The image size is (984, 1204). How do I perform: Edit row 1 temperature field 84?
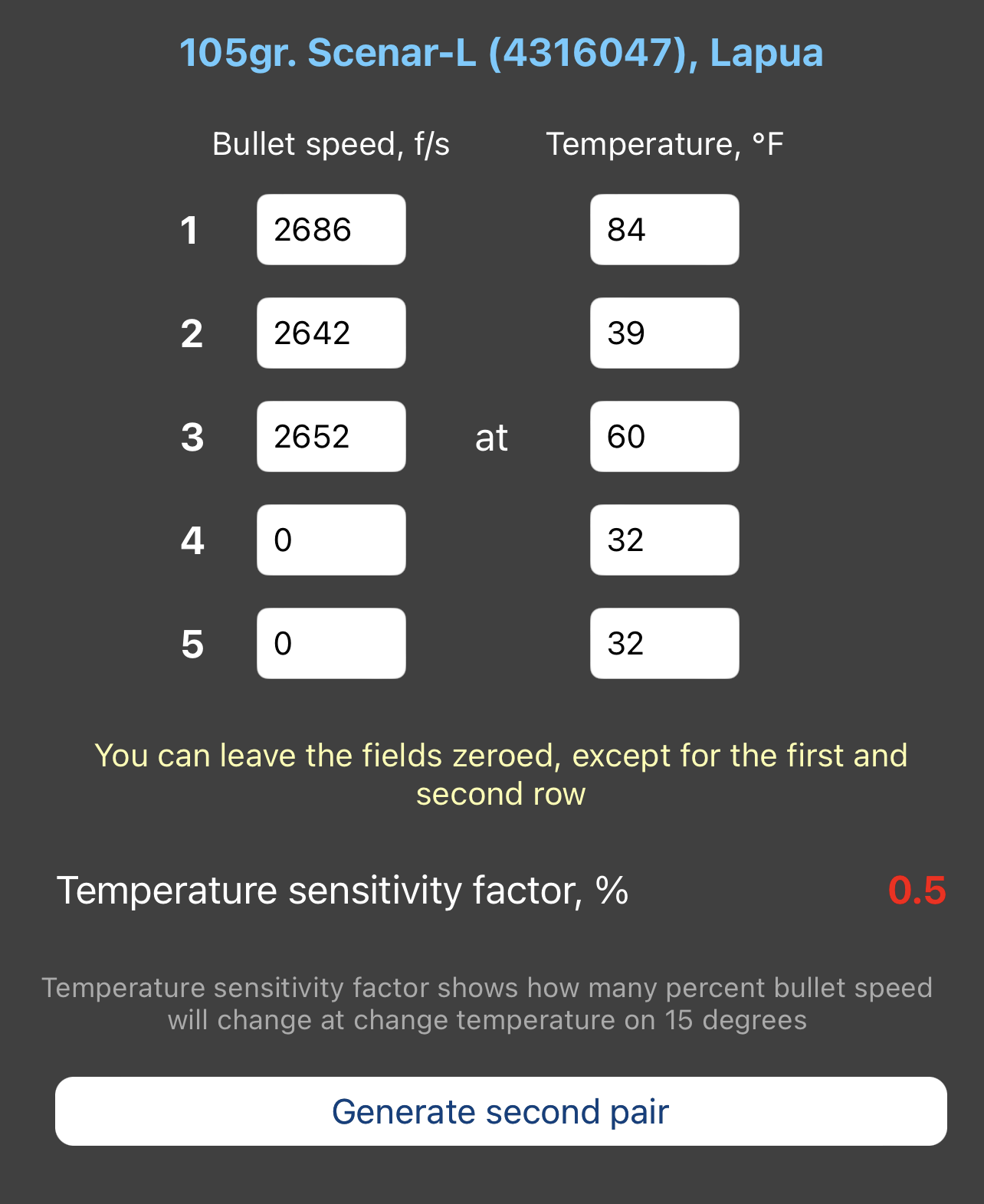[x=664, y=230]
